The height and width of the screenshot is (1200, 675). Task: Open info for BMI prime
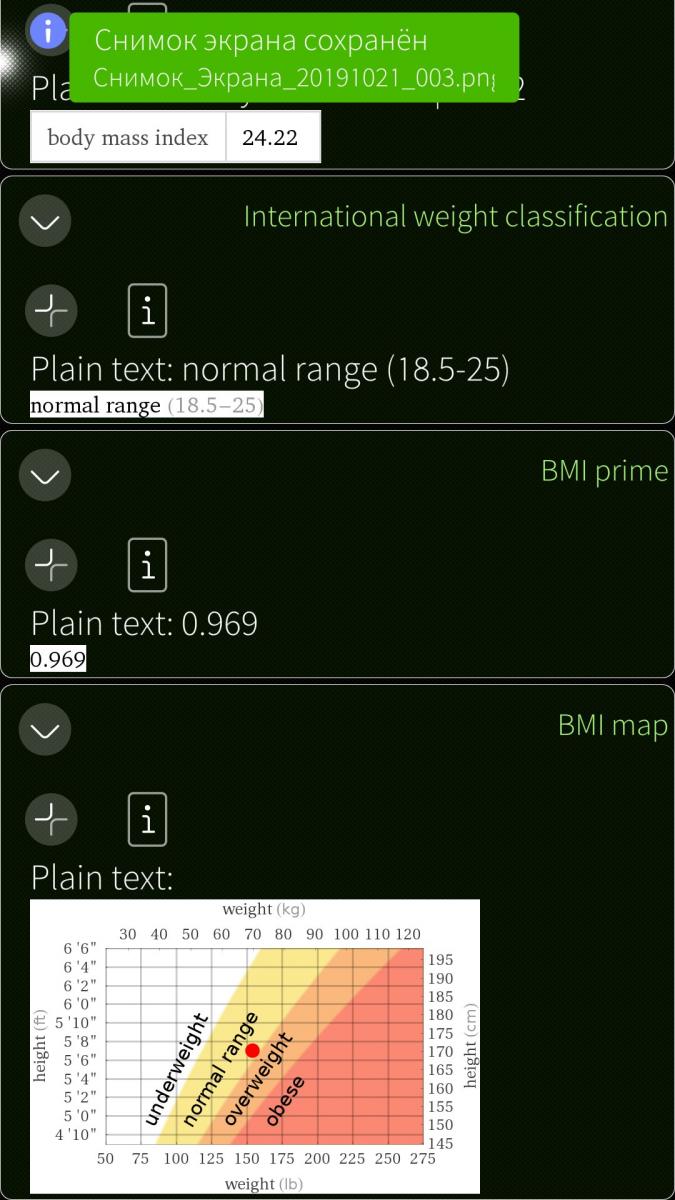pos(148,567)
